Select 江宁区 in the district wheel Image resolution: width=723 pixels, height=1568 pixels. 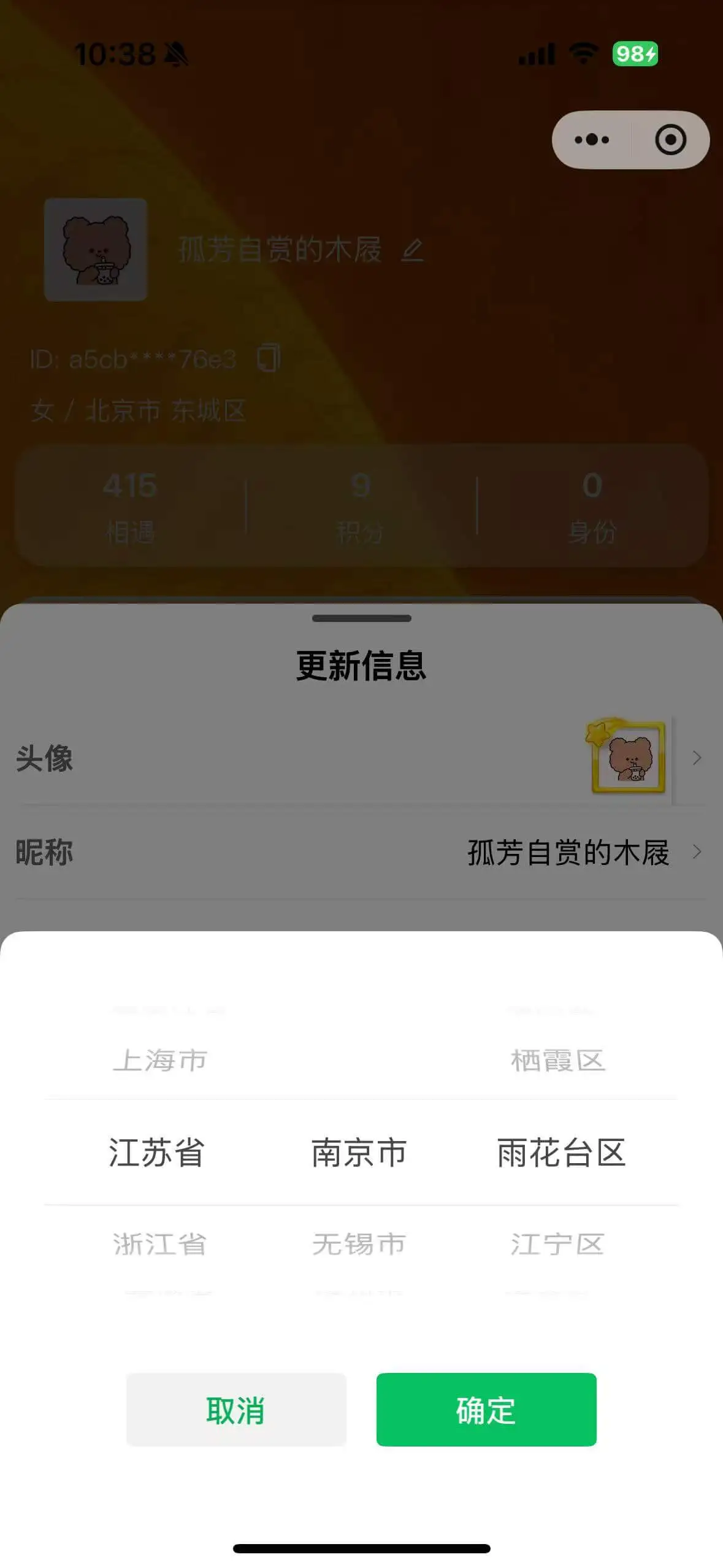pos(559,1244)
